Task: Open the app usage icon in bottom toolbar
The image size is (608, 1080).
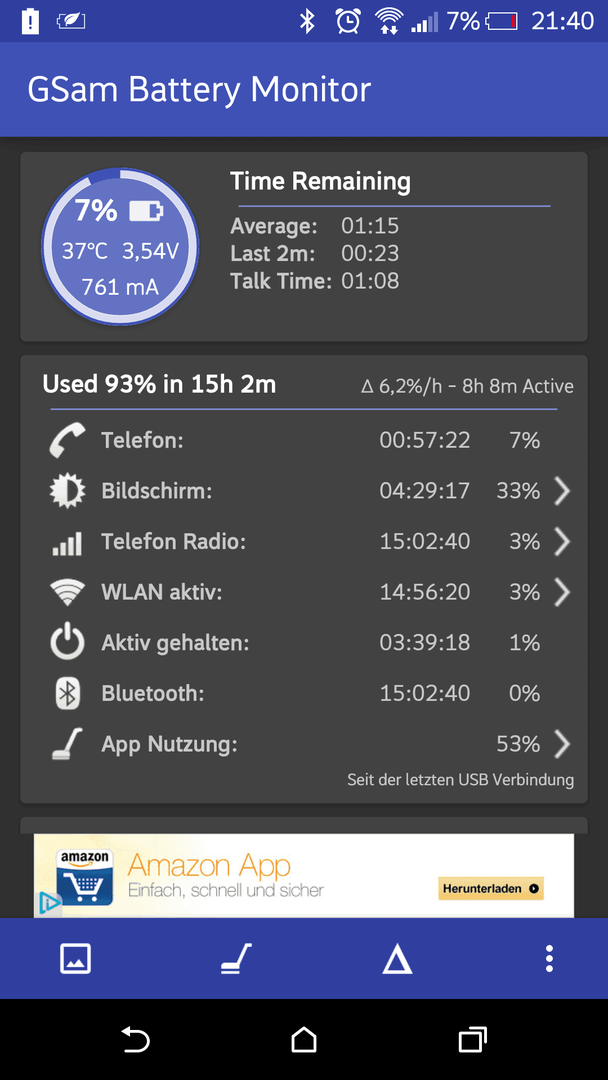Action: (236, 958)
